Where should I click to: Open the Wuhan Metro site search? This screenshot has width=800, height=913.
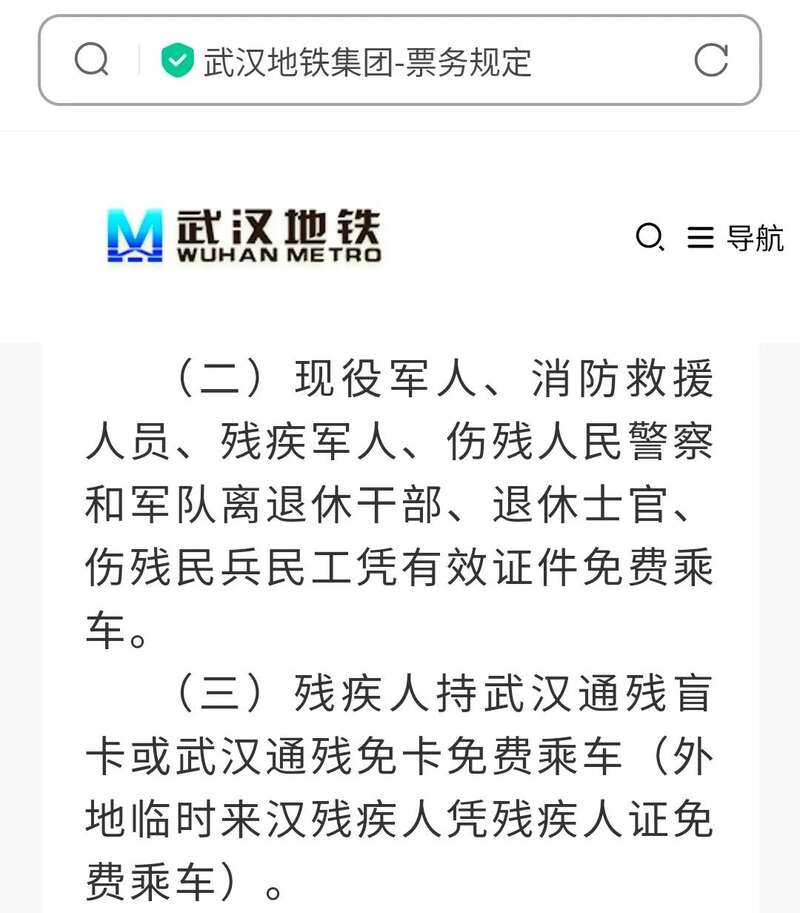point(649,238)
